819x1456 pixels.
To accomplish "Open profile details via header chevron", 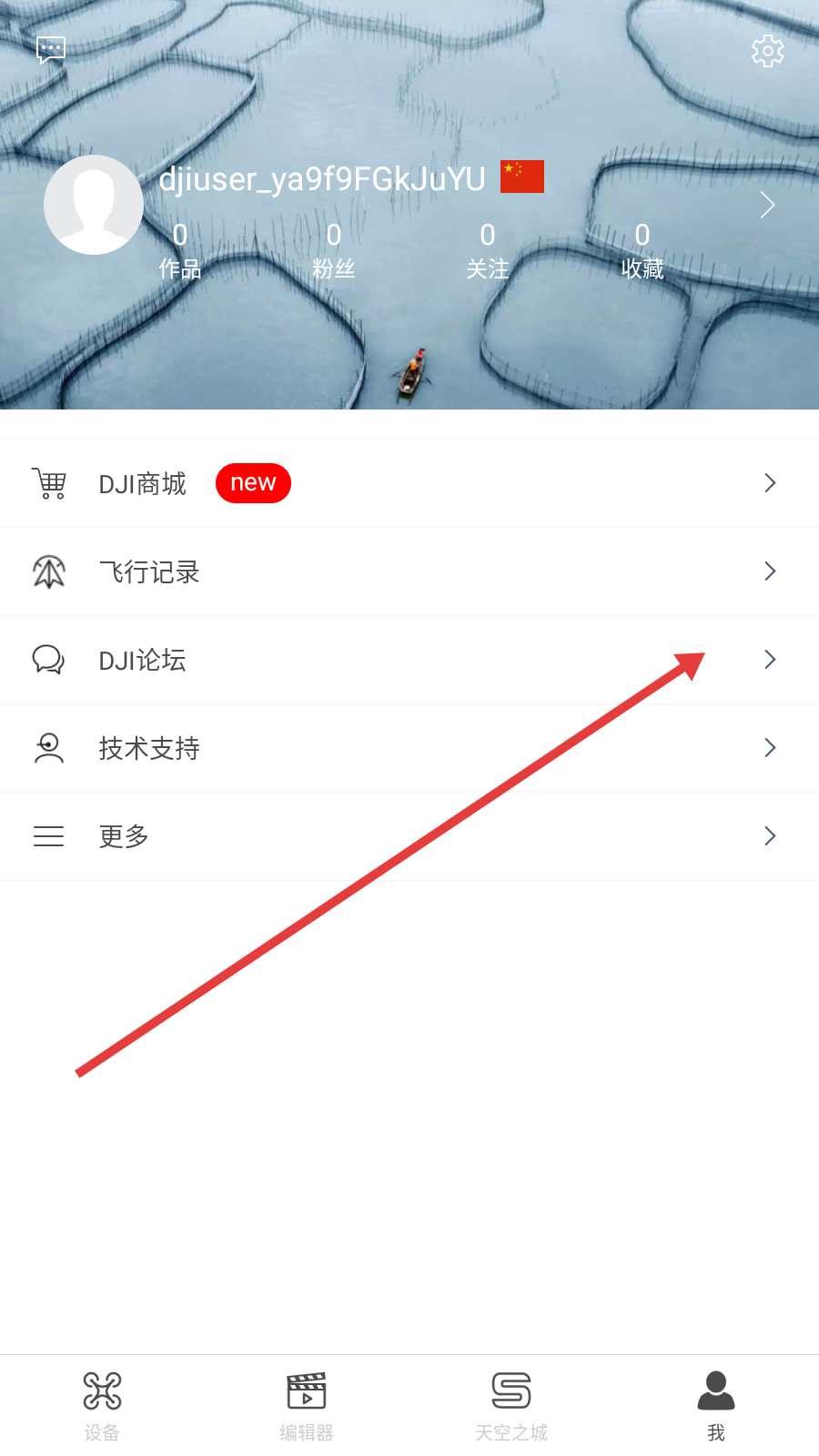I will [x=767, y=206].
